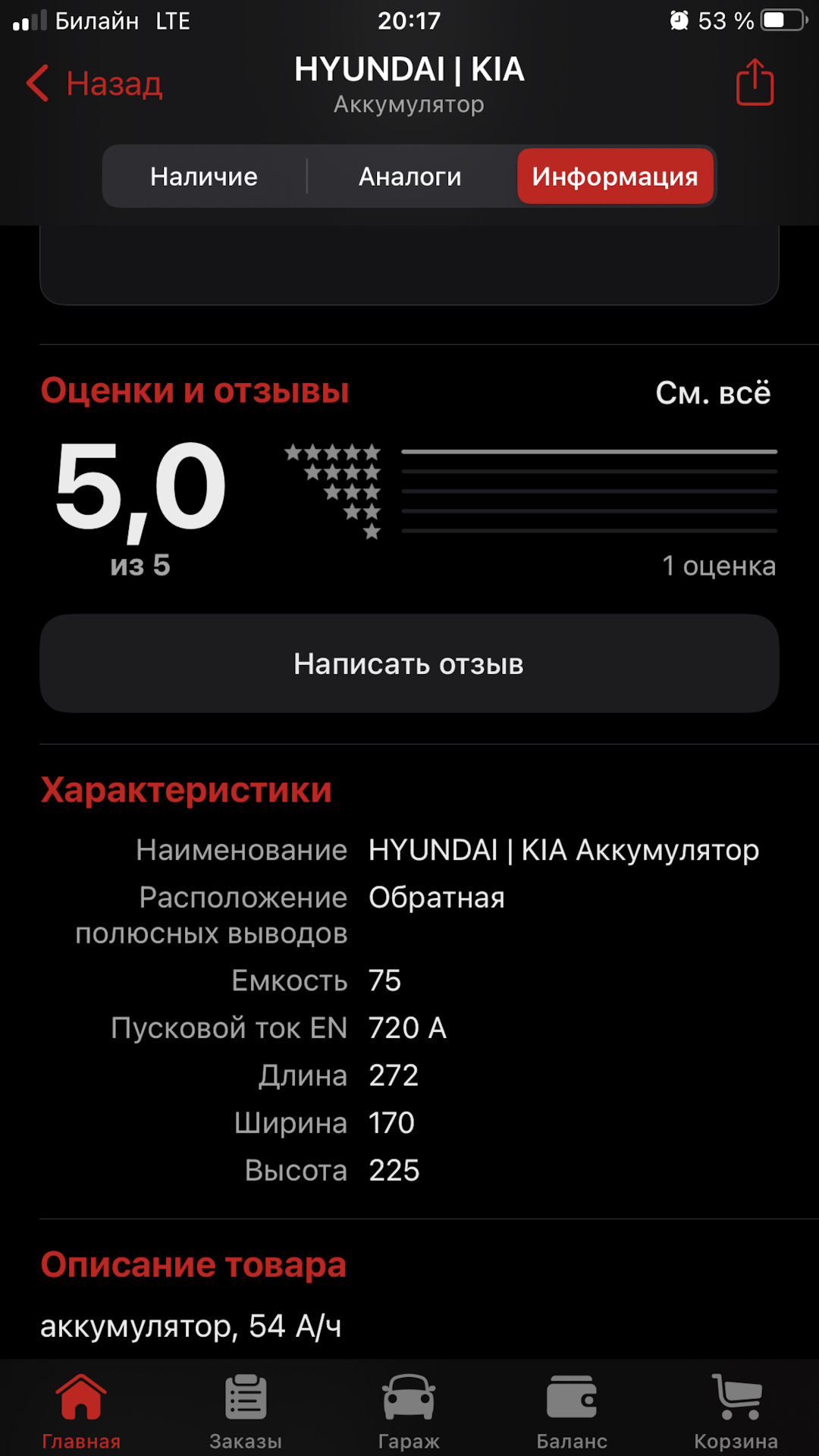Open all reviews via См. всё

713,393
